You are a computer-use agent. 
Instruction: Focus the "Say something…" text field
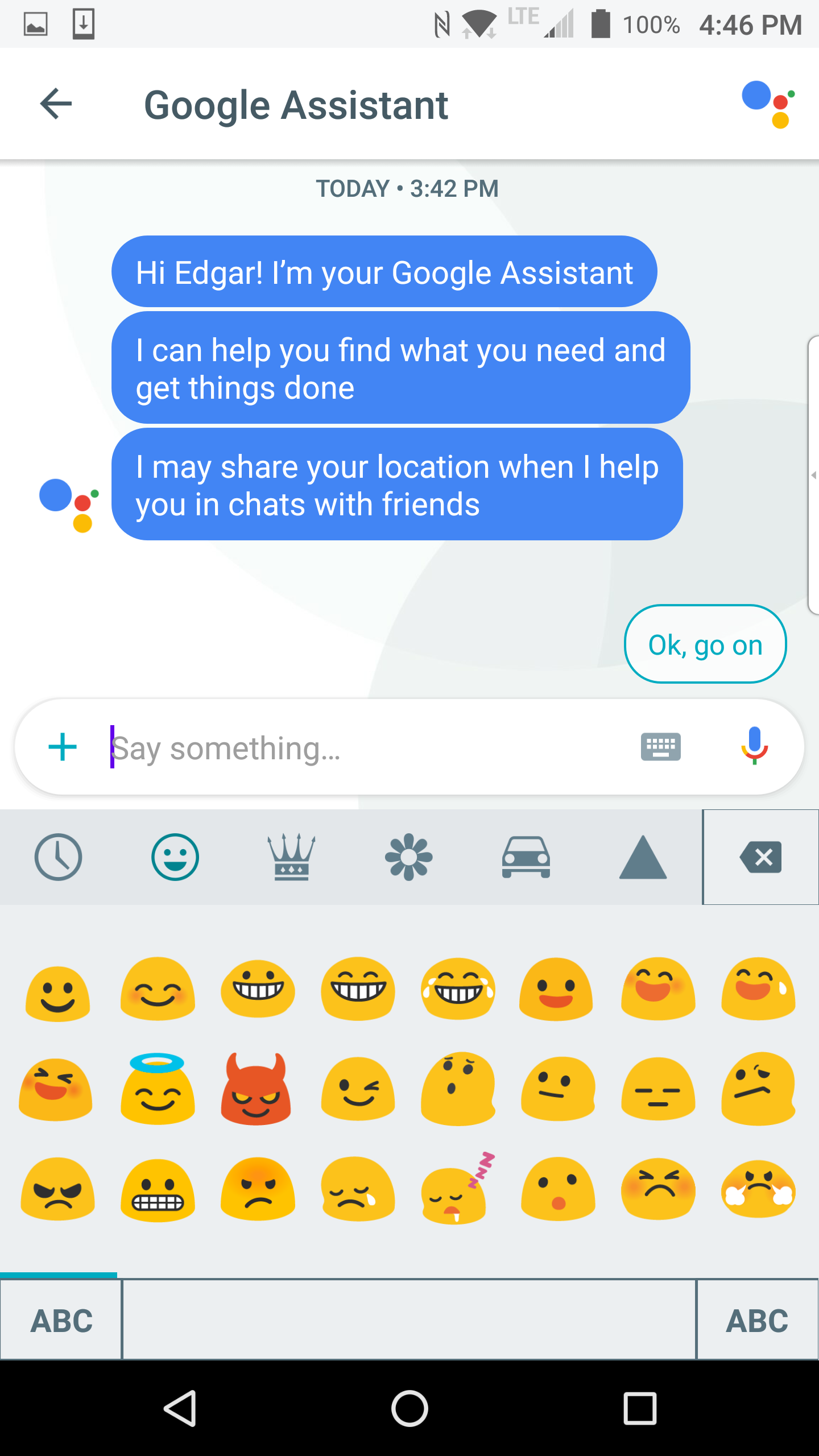tap(364, 748)
